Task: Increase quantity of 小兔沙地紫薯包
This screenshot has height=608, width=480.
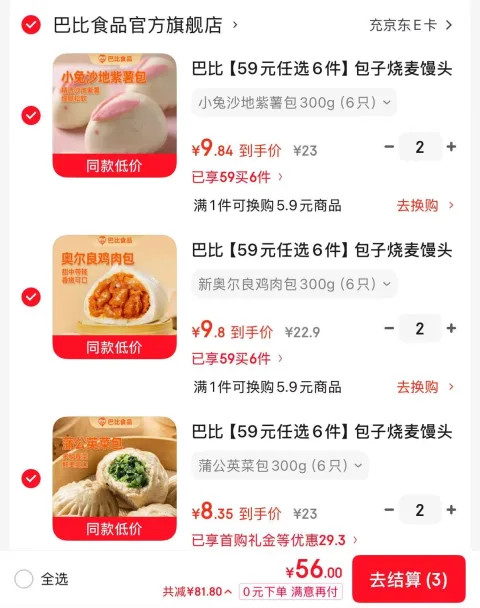Action: tap(451, 147)
